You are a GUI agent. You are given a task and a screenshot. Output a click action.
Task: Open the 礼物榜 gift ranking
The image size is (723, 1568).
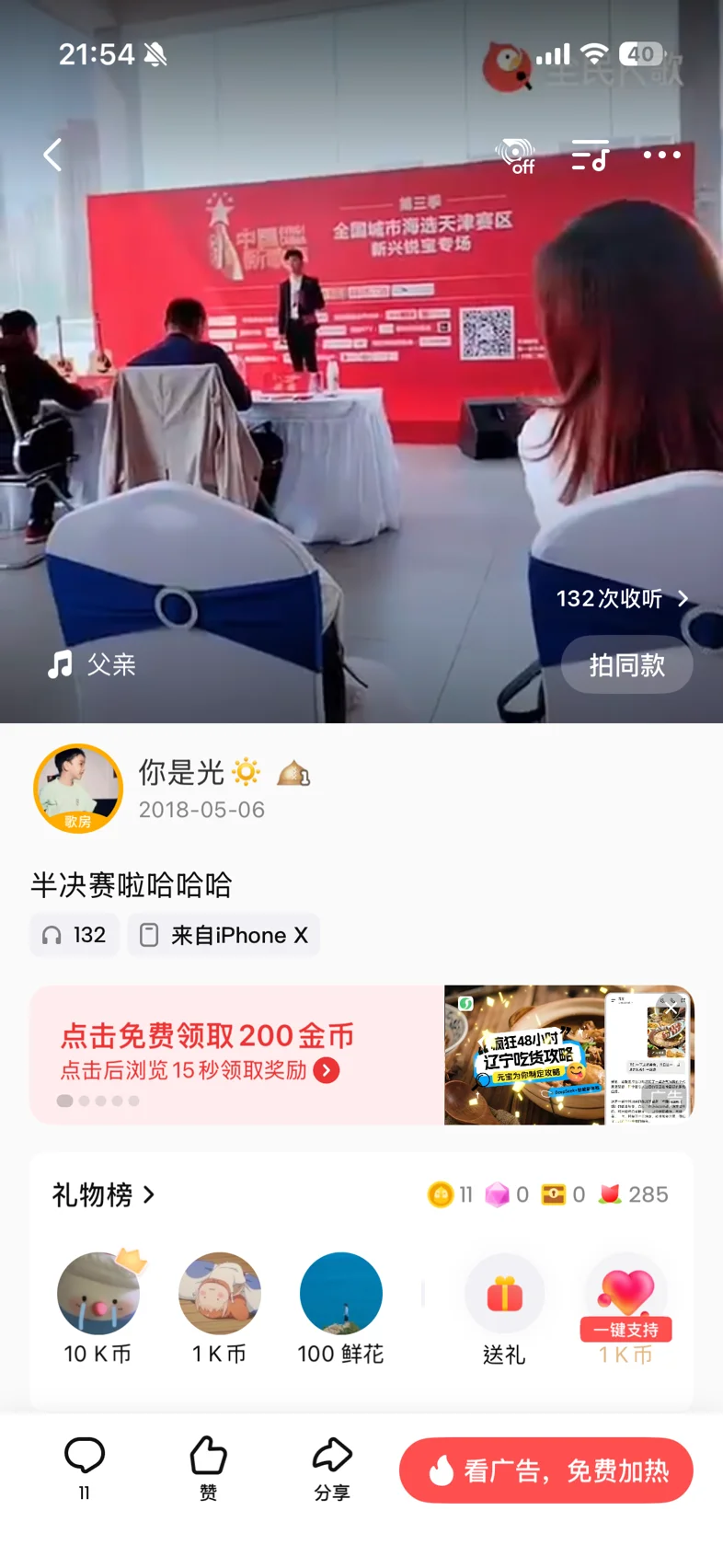pos(103,1194)
